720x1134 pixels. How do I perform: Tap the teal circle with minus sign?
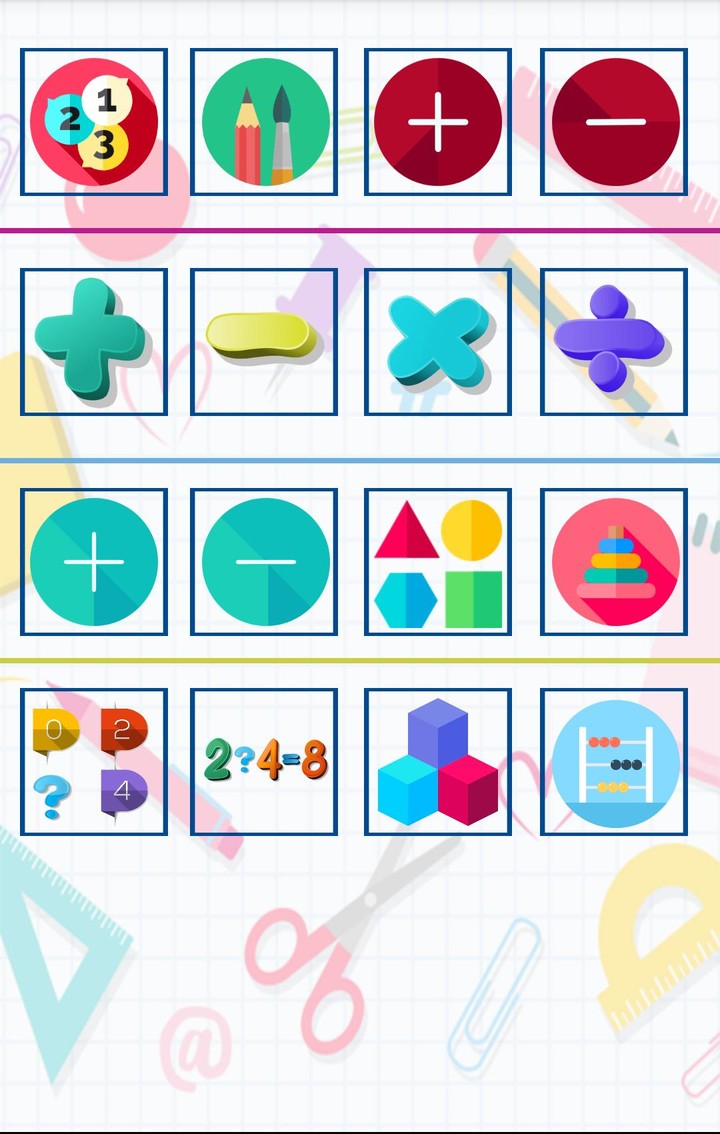(x=264, y=560)
